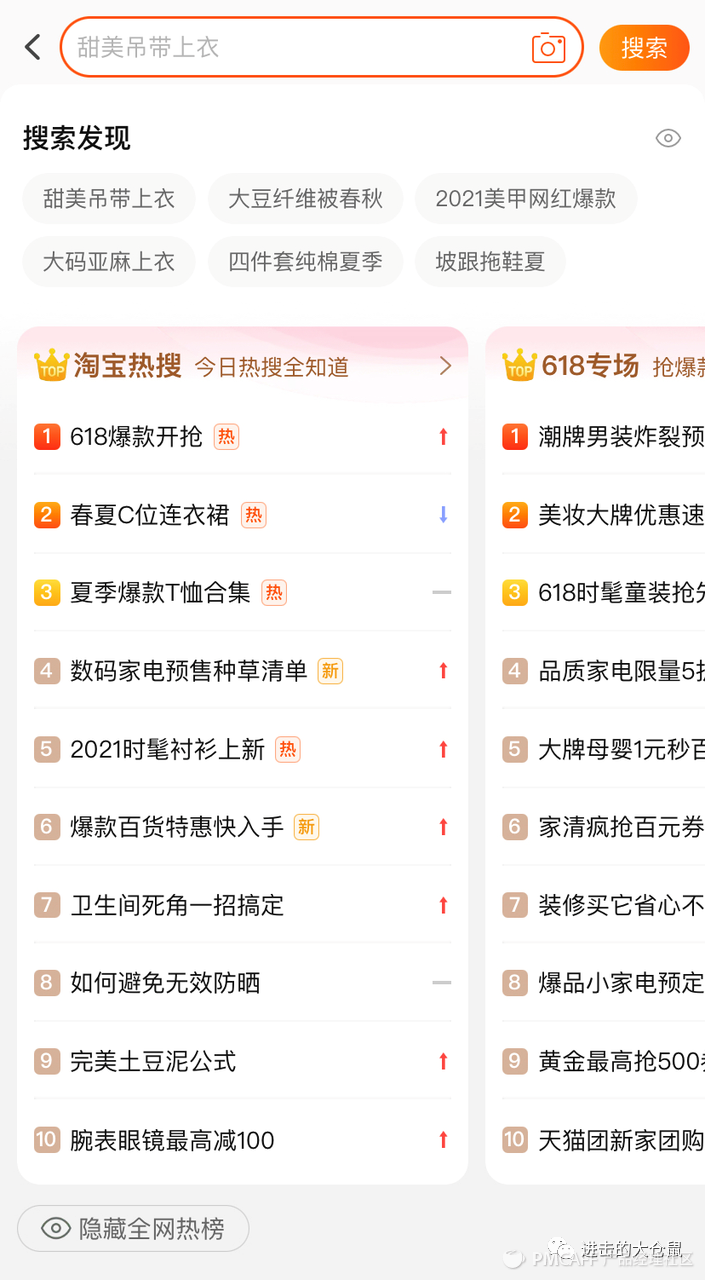This screenshot has width=705, height=1280.
Task: Go back using the top-left arrow
Action: coord(33,47)
